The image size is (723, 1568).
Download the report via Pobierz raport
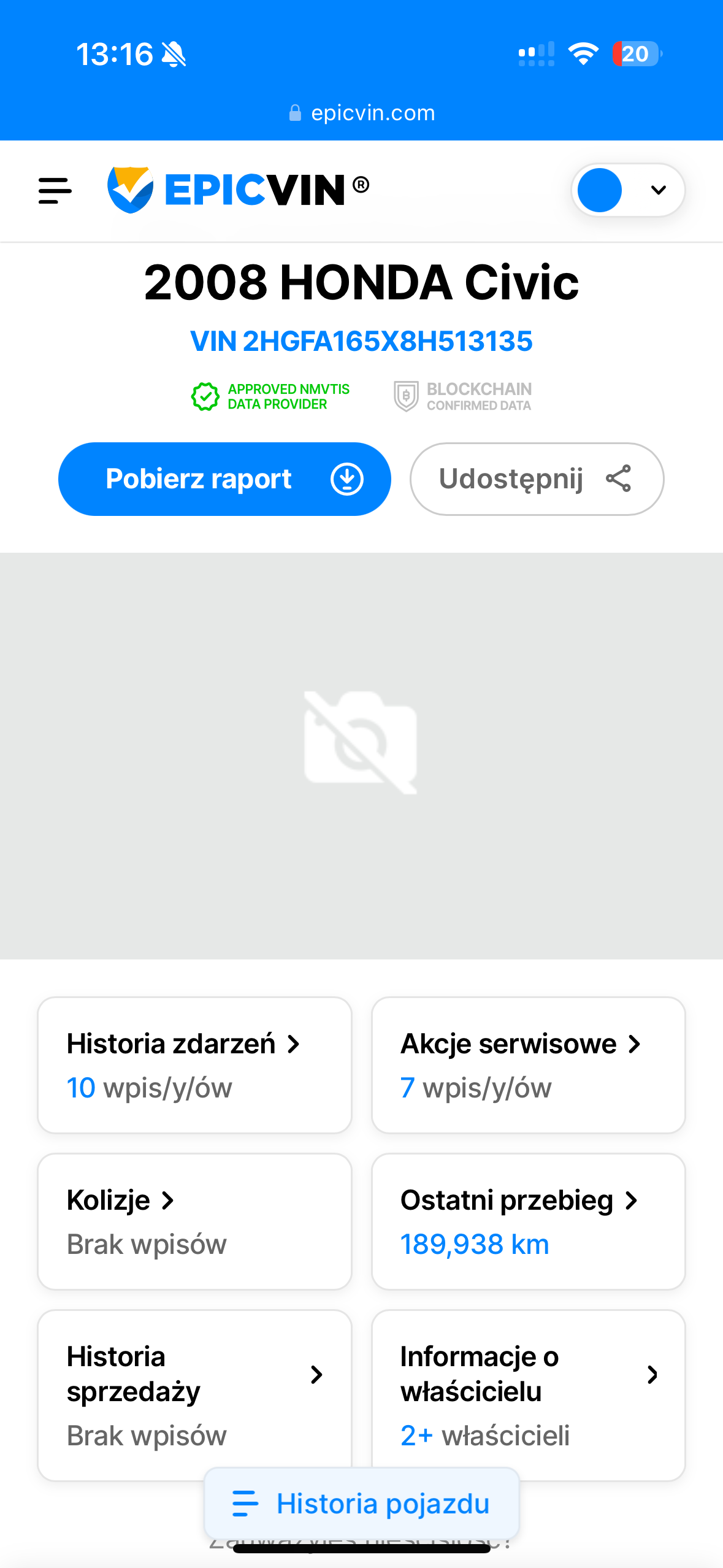[x=224, y=479]
